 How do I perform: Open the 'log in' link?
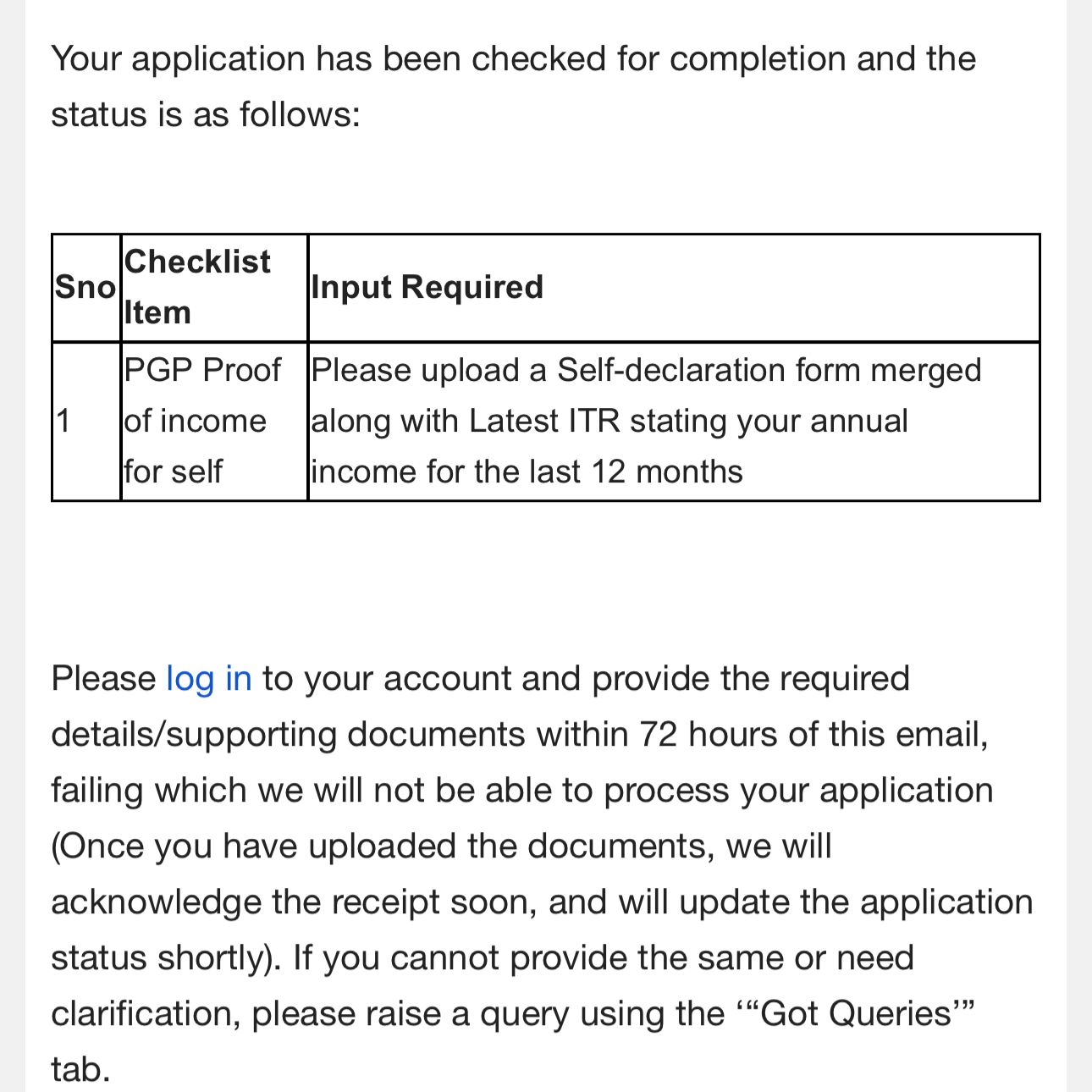click(209, 679)
